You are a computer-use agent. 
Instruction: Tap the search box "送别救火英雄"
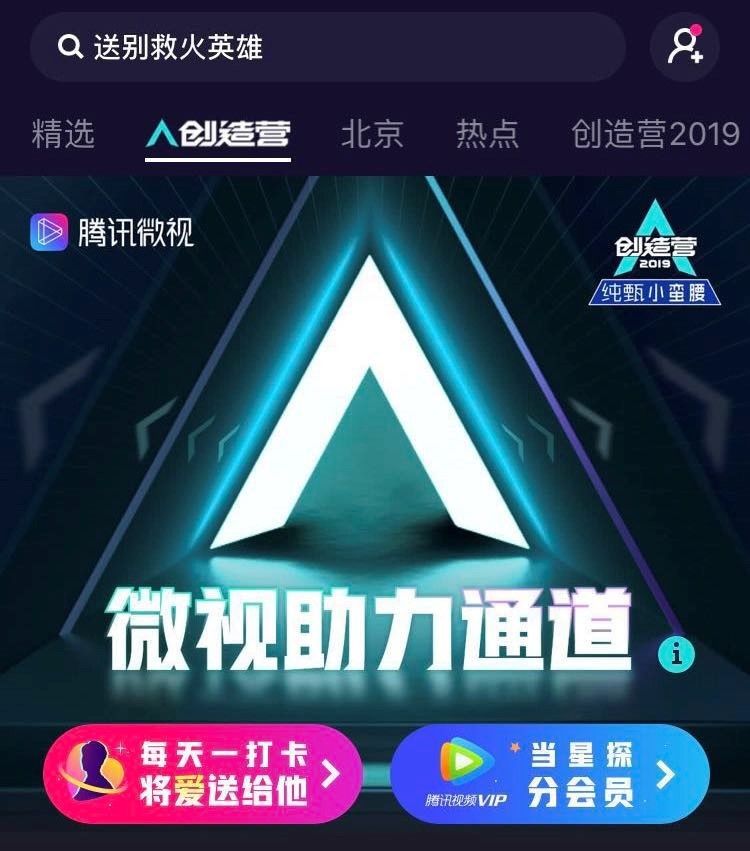[327, 47]
